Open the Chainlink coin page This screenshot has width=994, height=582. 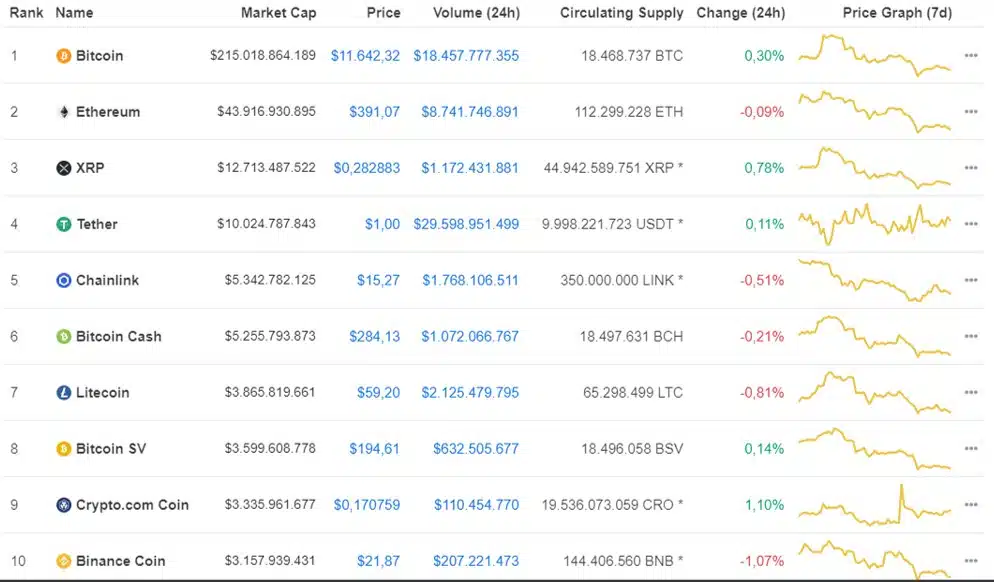[x=107, y=280]
